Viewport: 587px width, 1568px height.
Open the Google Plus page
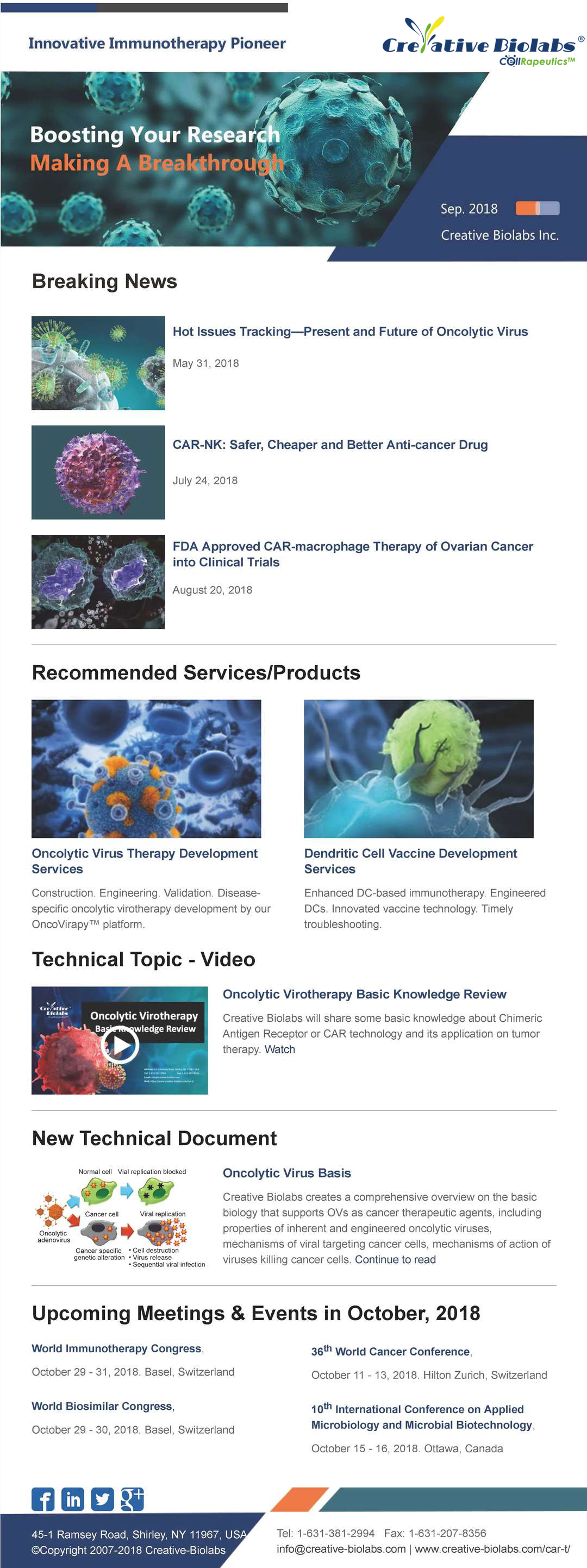point(132,1498)
